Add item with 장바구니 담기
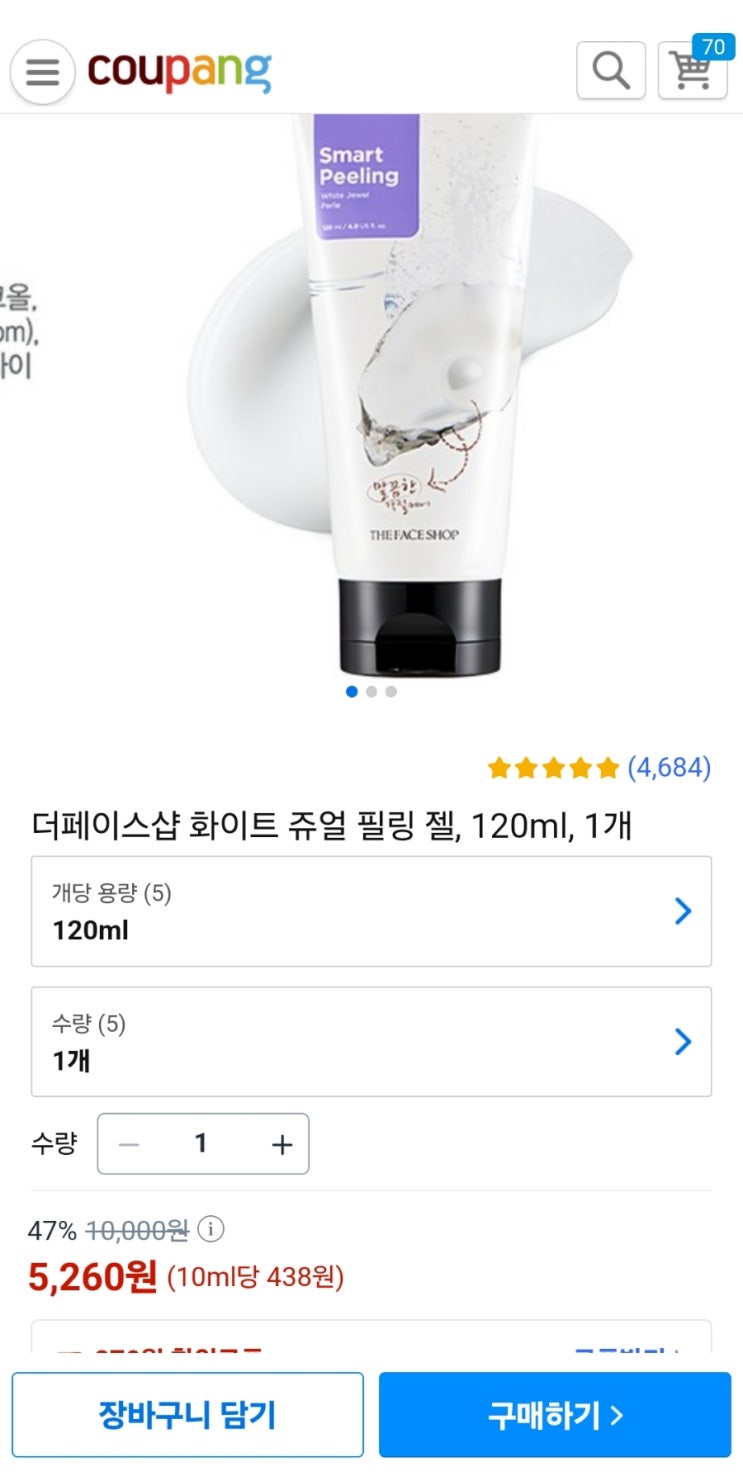Screen dimensions: 743x1476 [x=187, y=1415]
